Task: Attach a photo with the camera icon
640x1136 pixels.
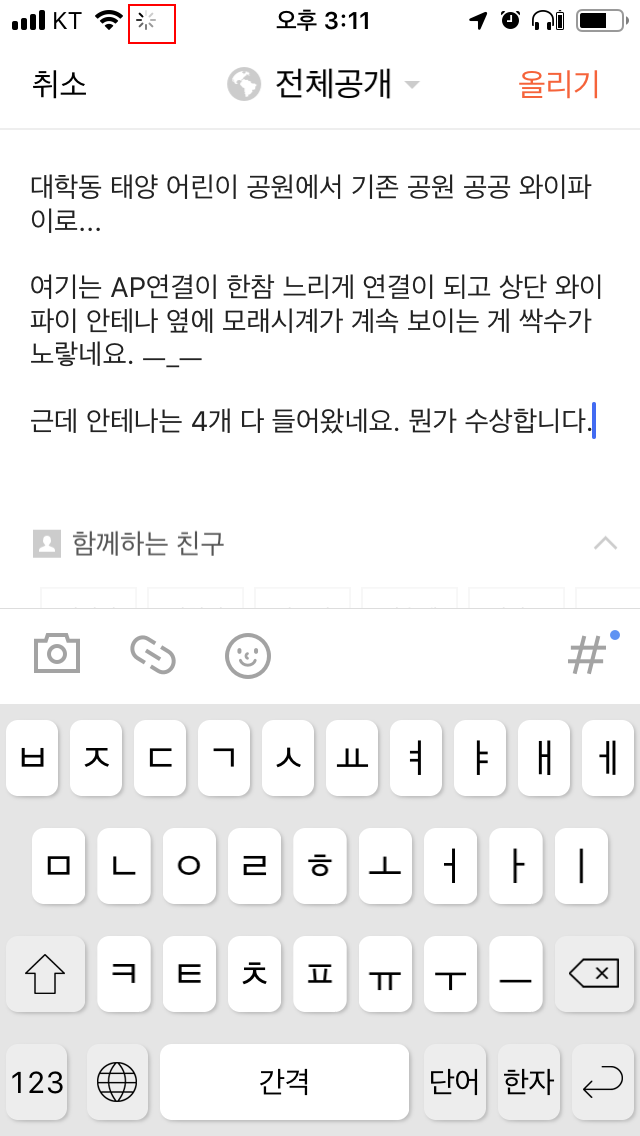Action: 57,654
